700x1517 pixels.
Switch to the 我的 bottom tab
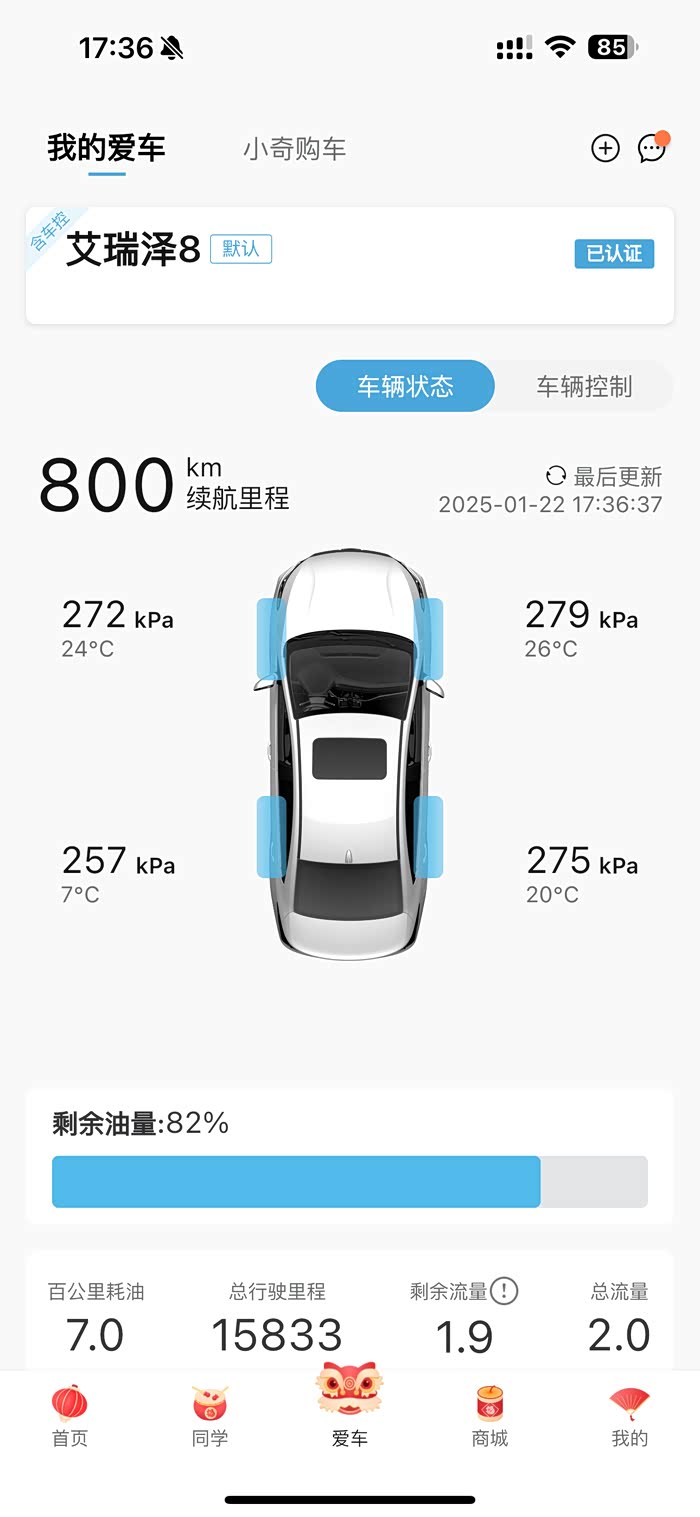[630, 1416]
